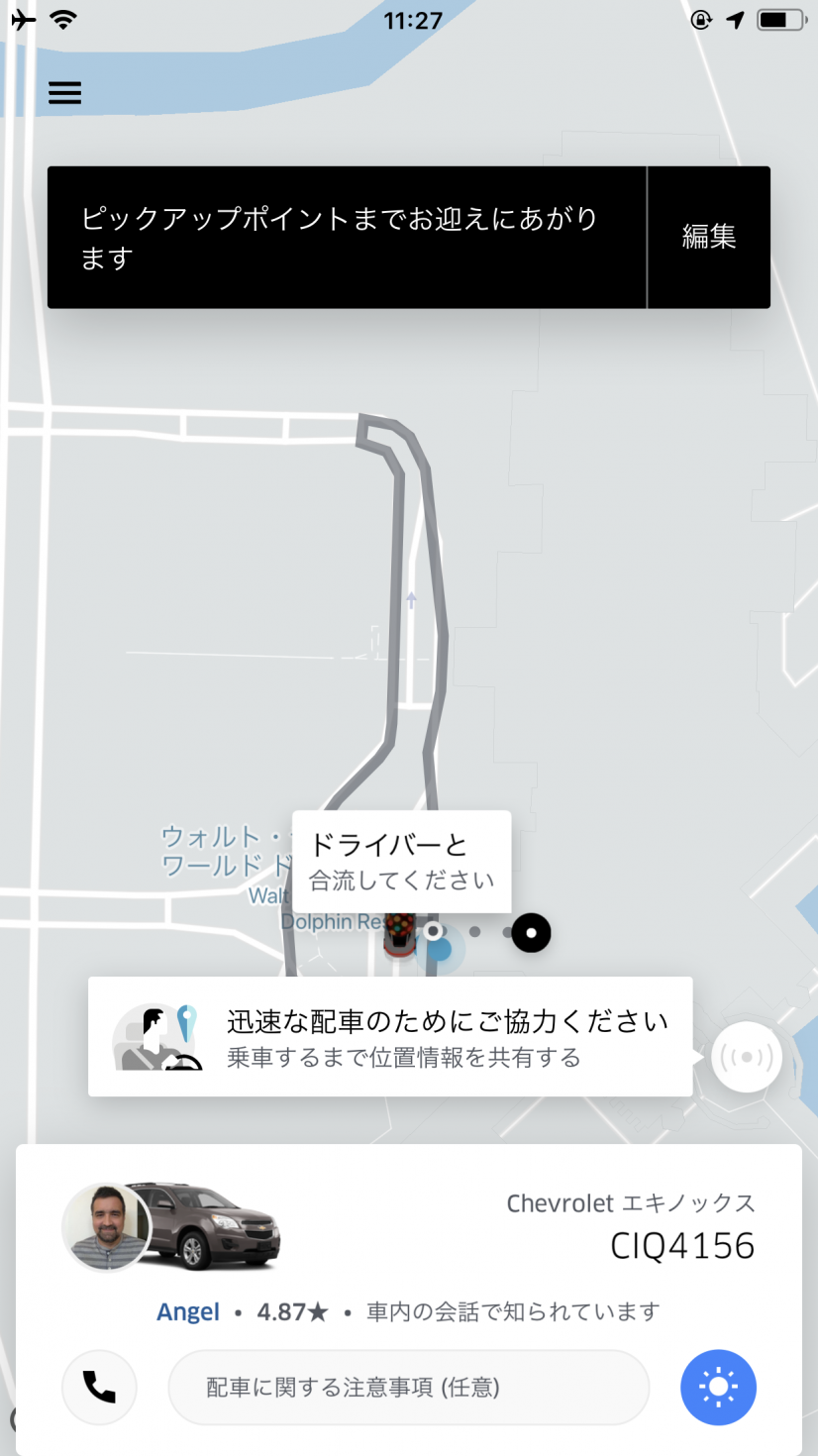The height and width of the screenshot is (1456, 818).
Task: Tap the location-sharing beacon icon
Action: click(x=747, y=1057)
